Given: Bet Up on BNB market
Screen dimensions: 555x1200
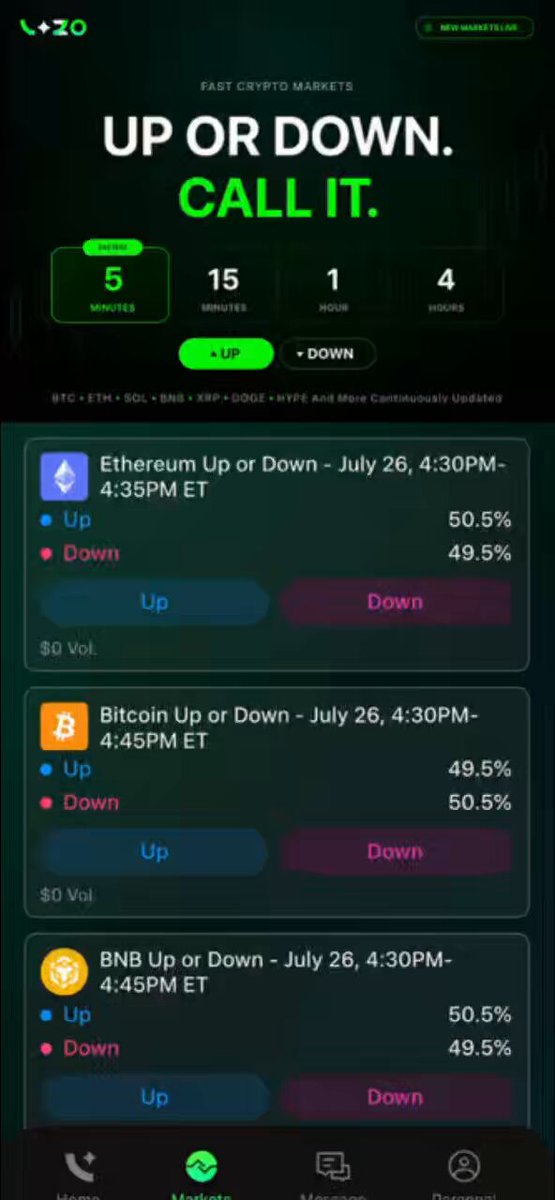Looking at the screenshot, I should pyautogui.click(x=154, y=1097).
